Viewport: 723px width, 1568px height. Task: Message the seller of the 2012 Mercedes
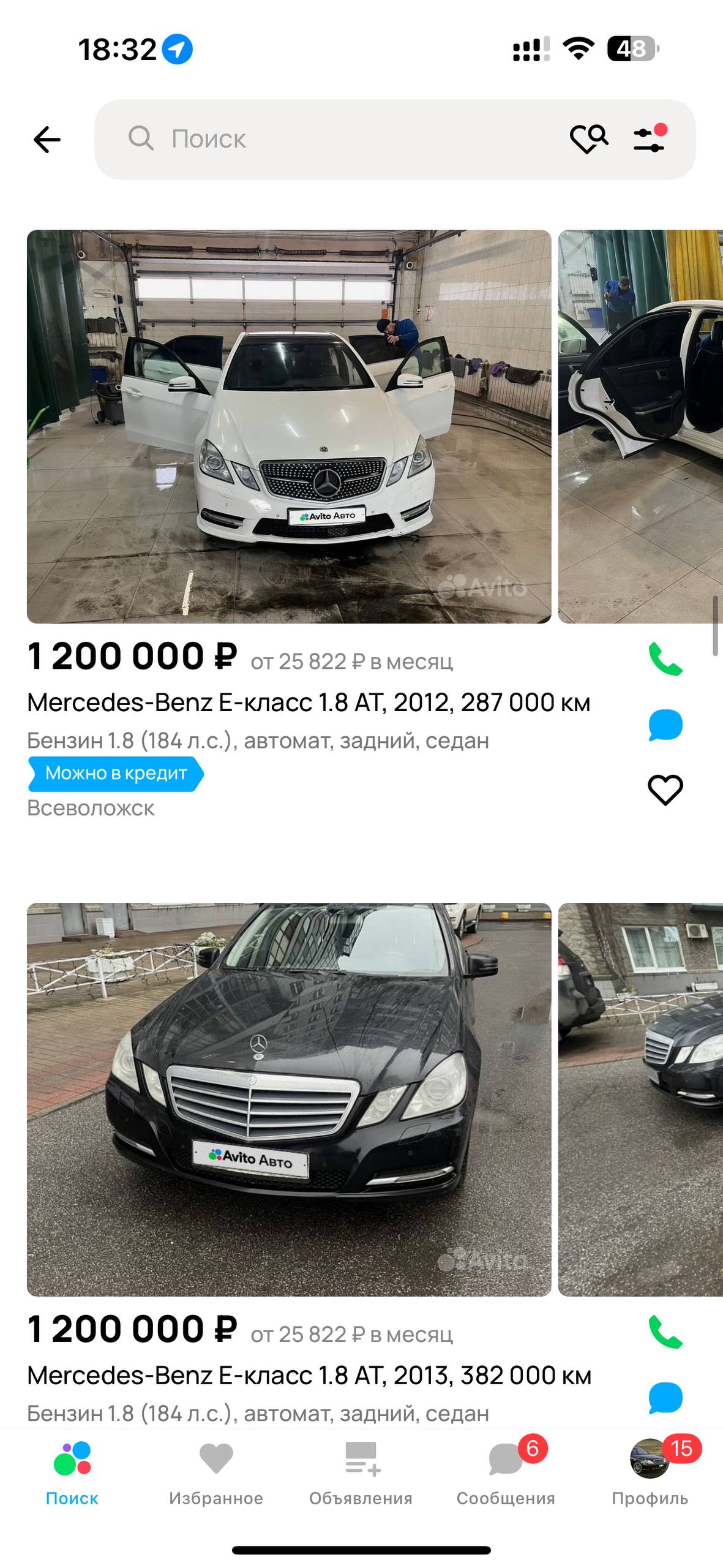point(665,725)
